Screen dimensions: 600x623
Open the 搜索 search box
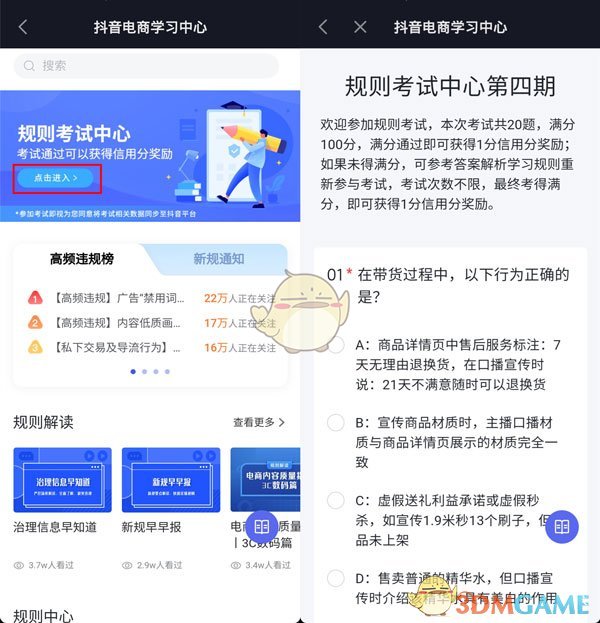point(146,66)
